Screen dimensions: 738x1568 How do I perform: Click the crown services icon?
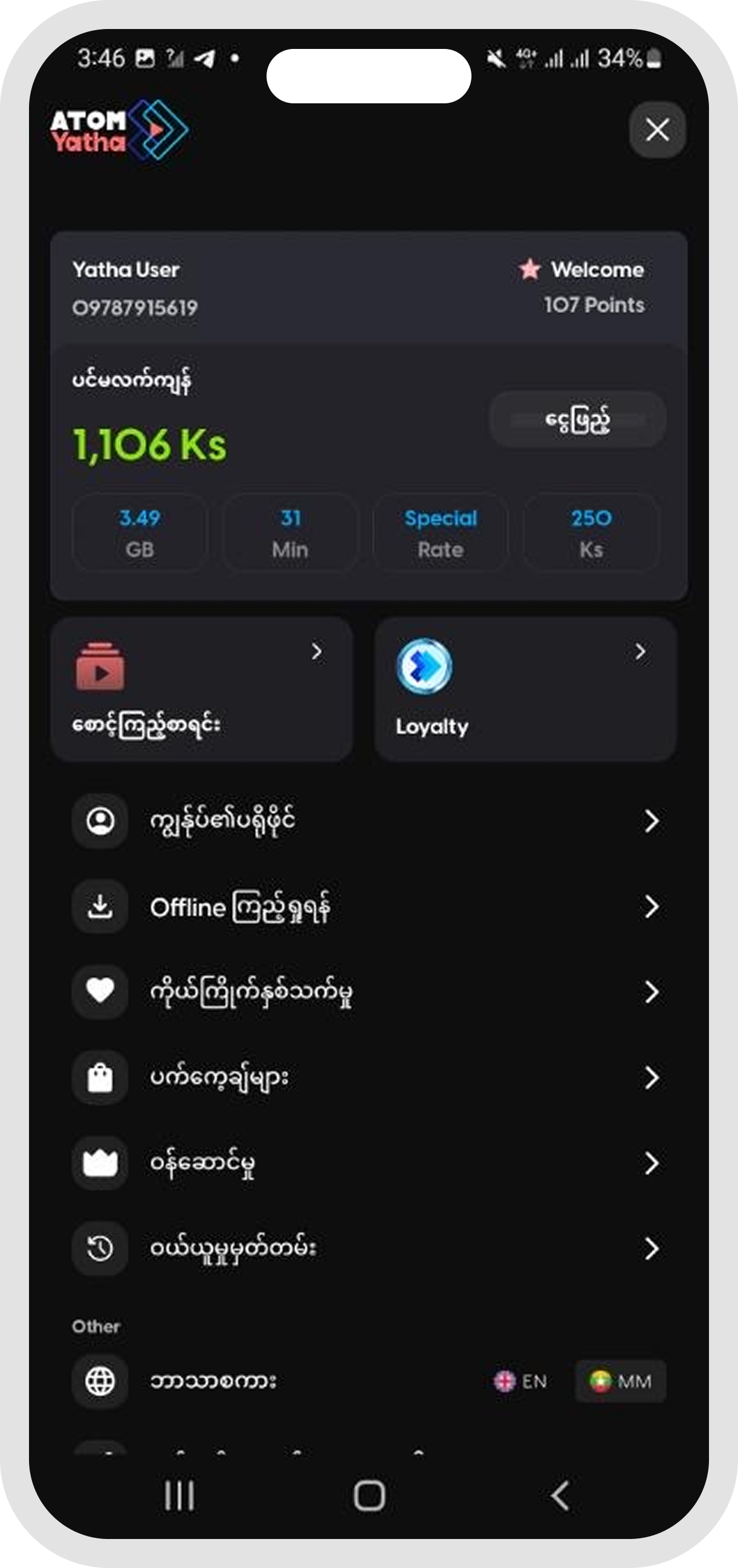tap(99, 1161)
